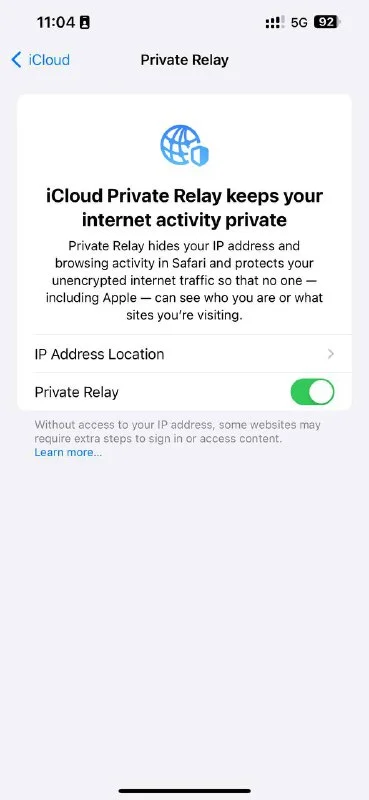This screenshot has height=800, width=369.
Task: Turn off the Private Relay switch
Action: [x=312, y=392]
